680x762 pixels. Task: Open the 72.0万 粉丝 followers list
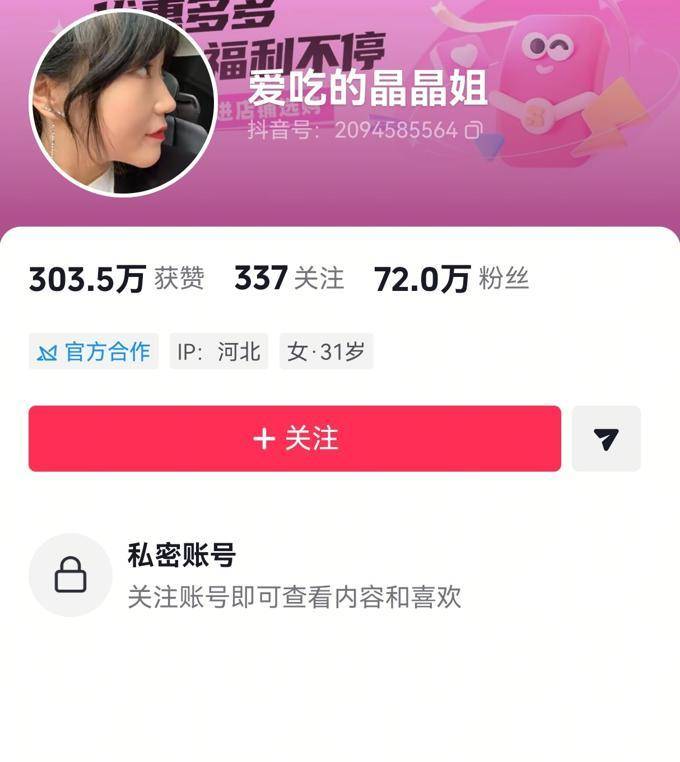click(451, 279)
